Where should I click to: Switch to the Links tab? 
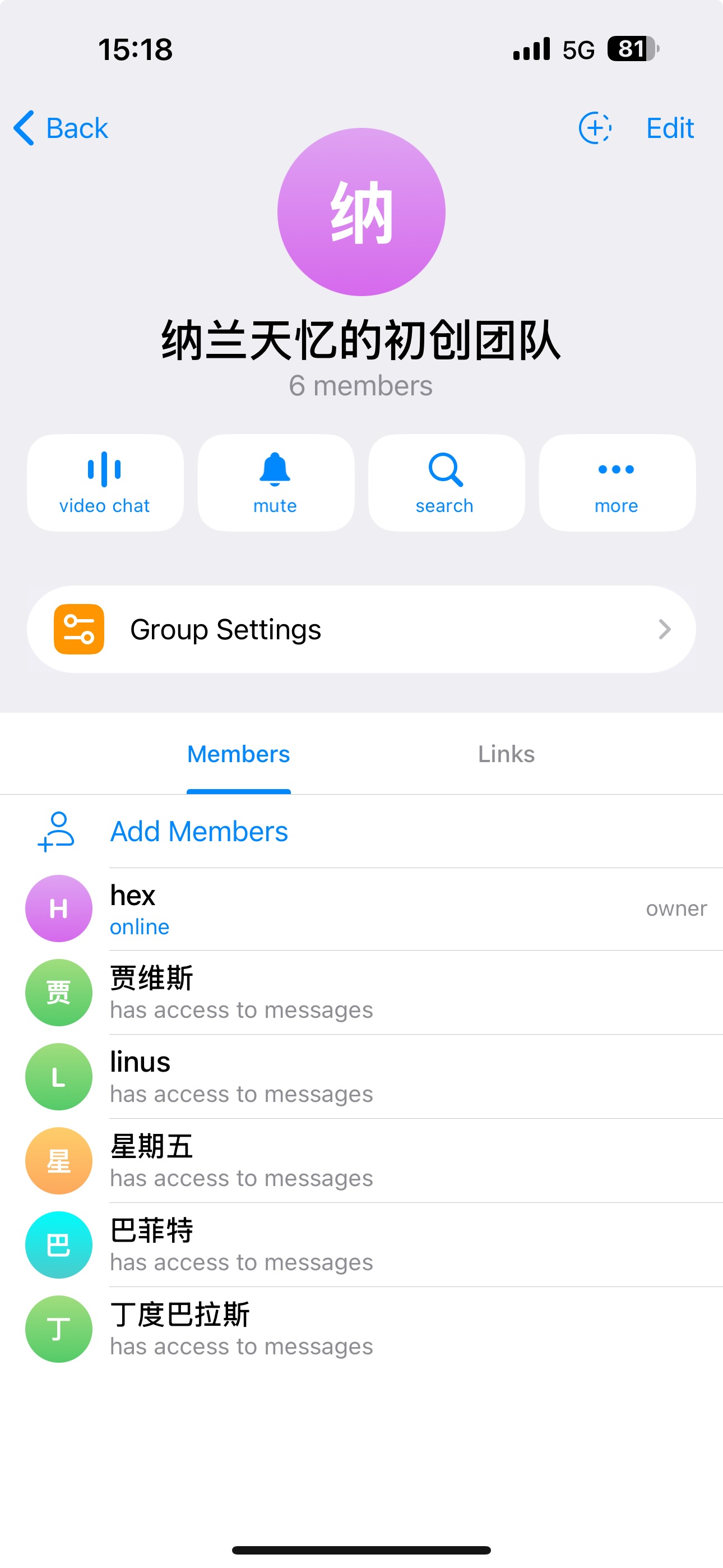(x=506, y=754)
